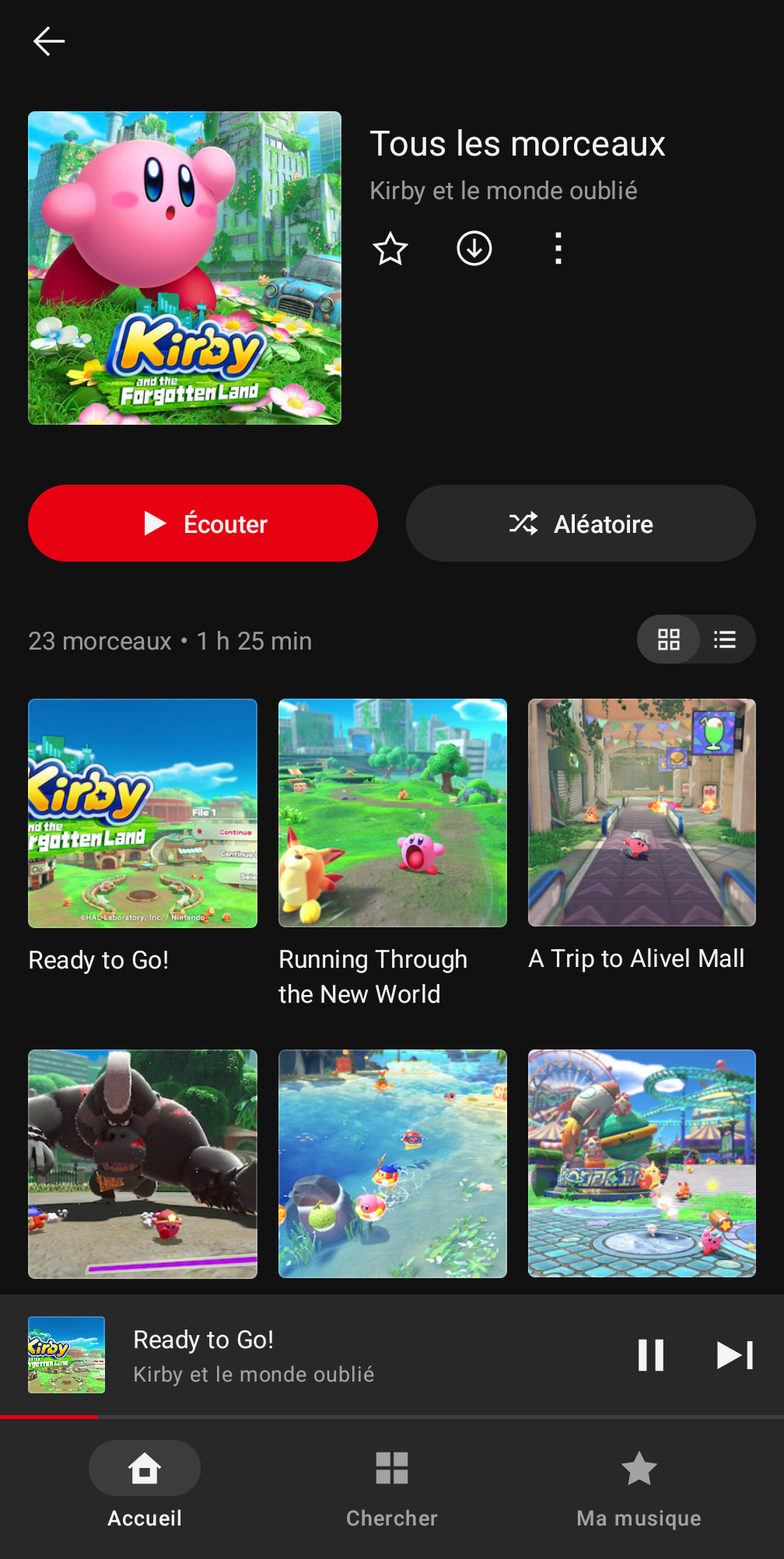Switch to list view layout

click(x=725, y=639)
